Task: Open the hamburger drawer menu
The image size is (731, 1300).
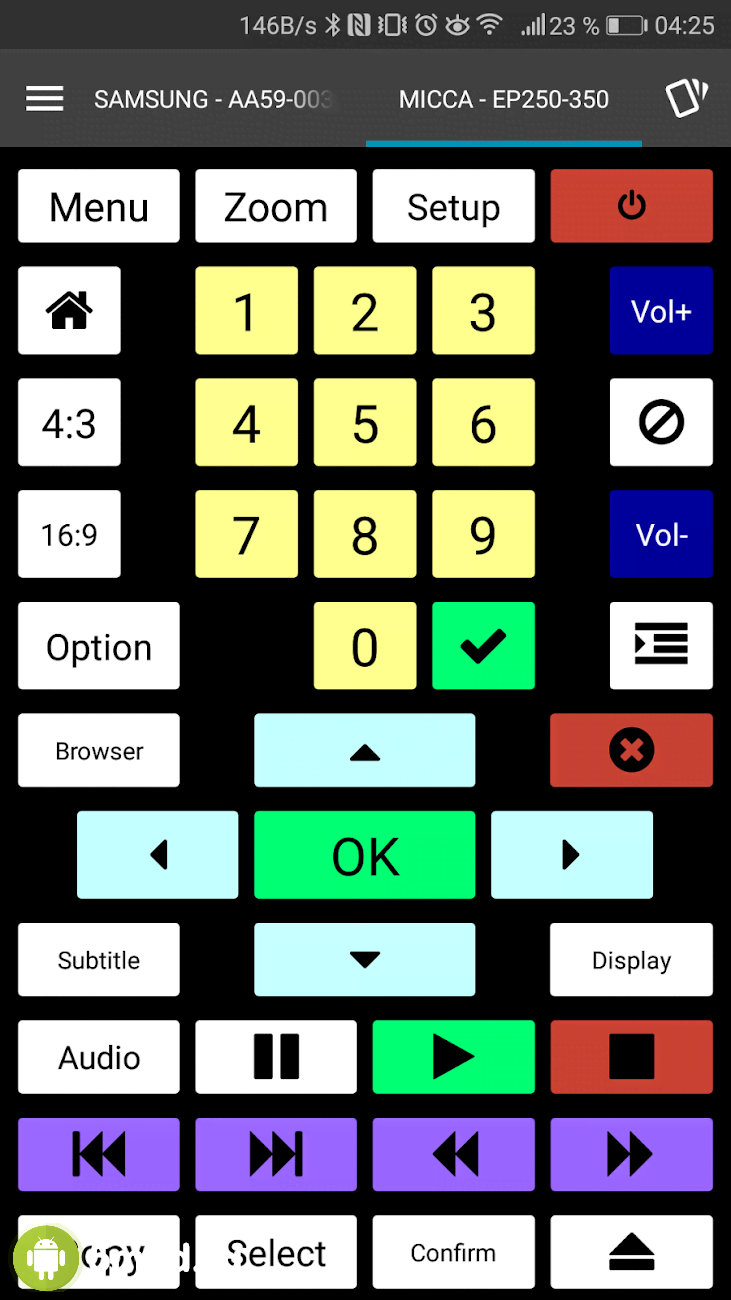Action: point(44,98)
